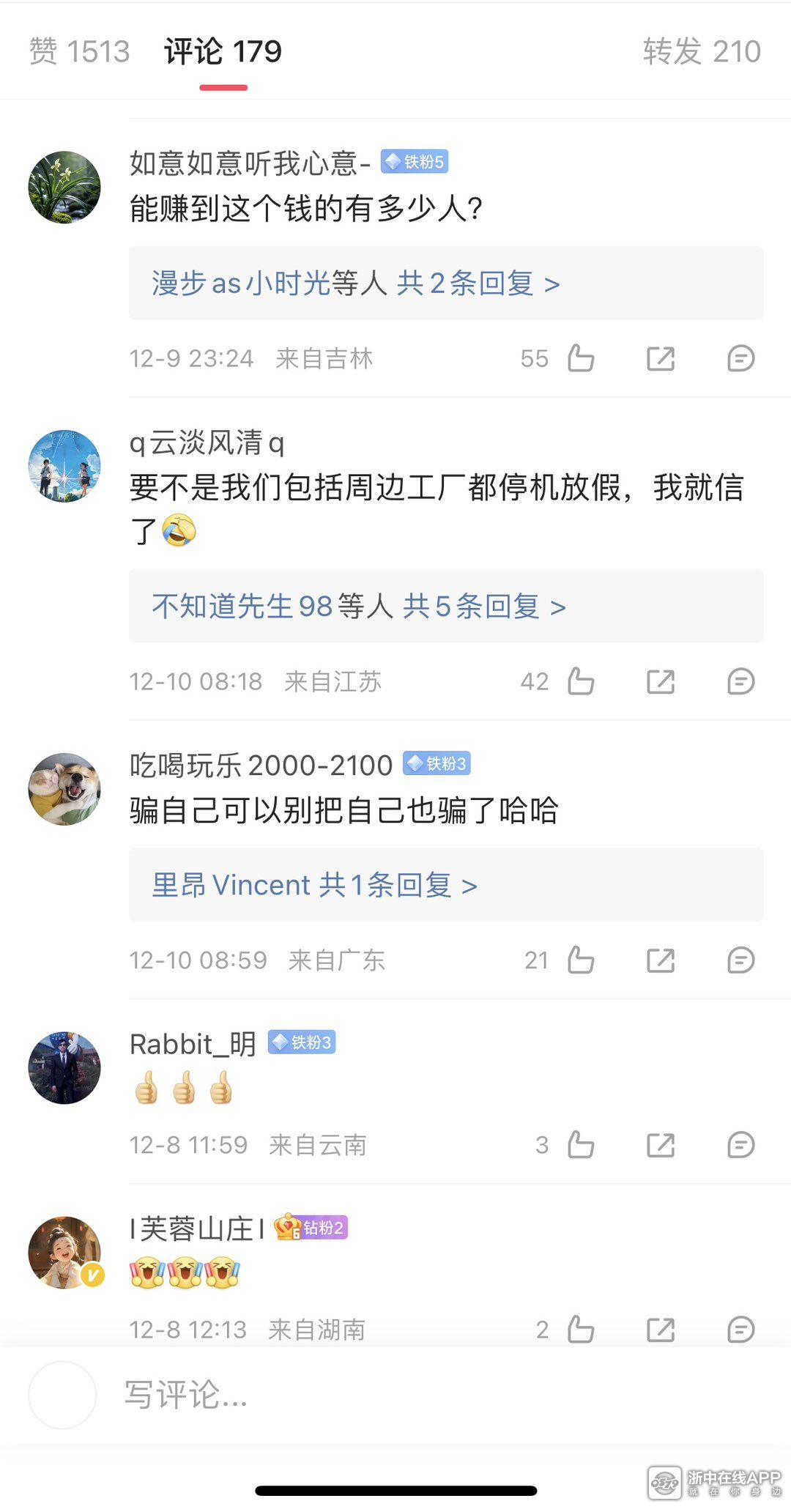Open l芙蓉山庄l's profile avatar

click(x=64, y=1253)
